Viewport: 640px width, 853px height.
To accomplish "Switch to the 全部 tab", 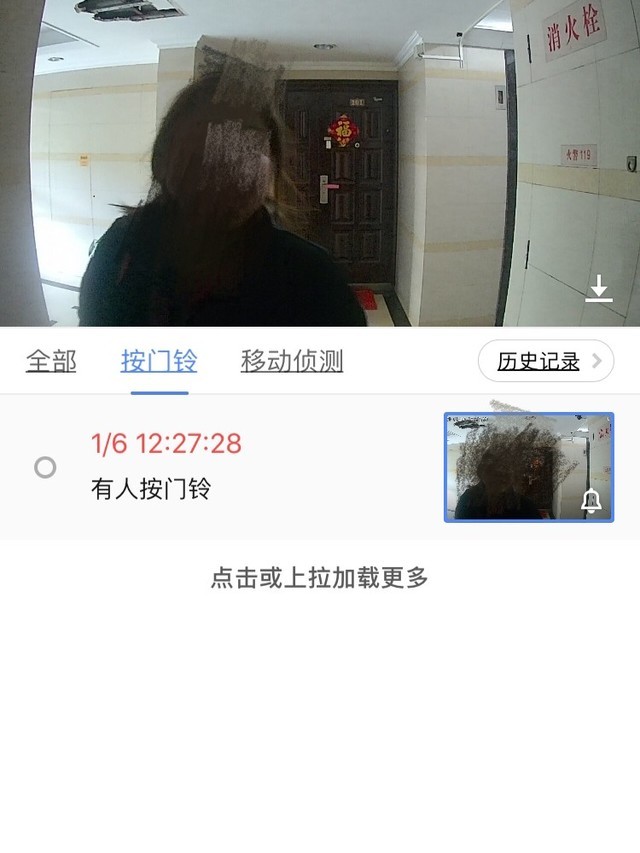I will coord(51,361).
